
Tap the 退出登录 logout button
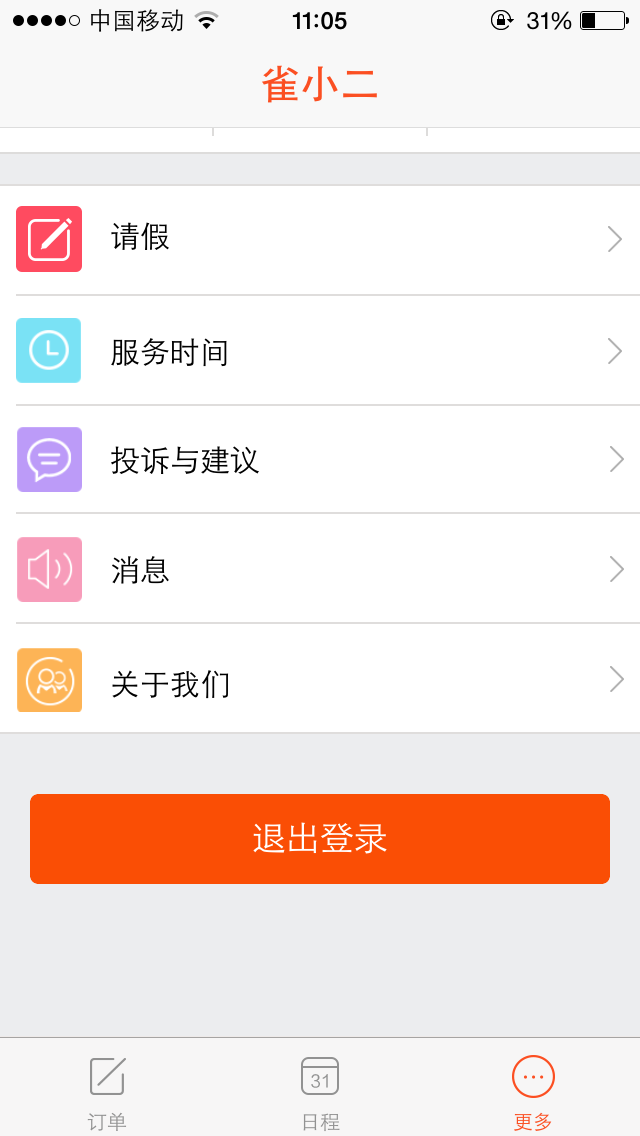click(320, 839)
